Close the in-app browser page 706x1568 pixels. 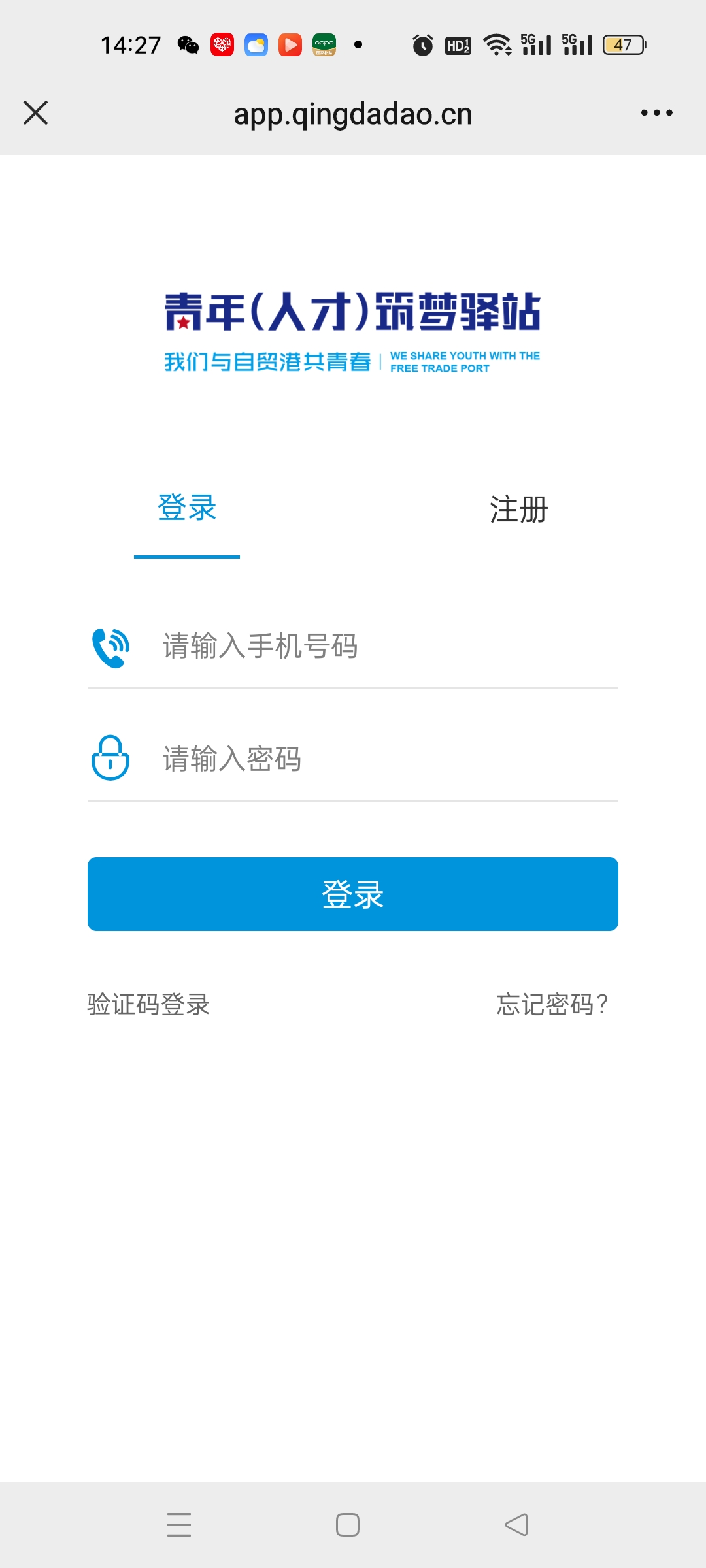click(36, 113)
